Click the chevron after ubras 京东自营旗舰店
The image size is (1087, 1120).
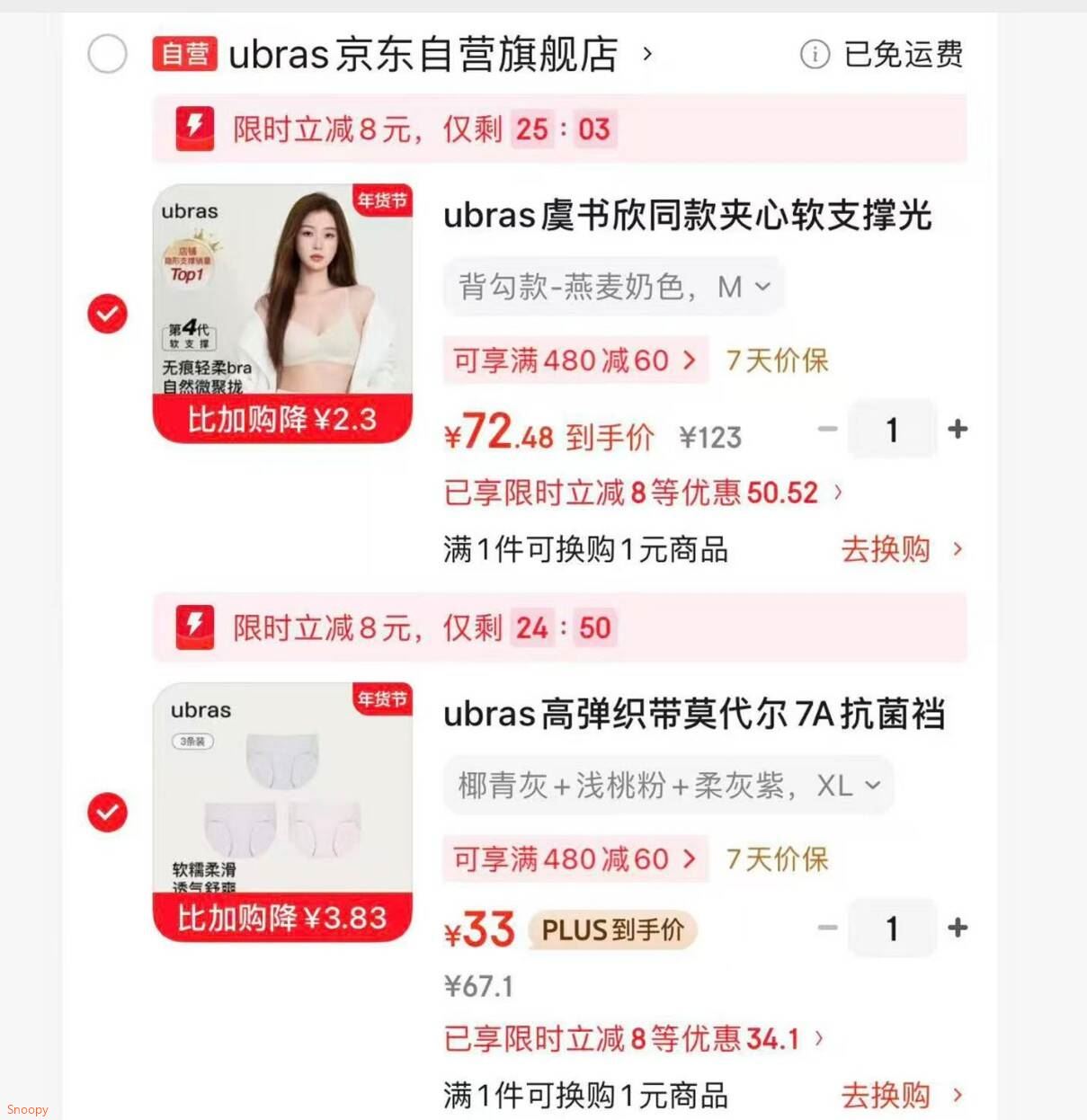coord(646,56)
